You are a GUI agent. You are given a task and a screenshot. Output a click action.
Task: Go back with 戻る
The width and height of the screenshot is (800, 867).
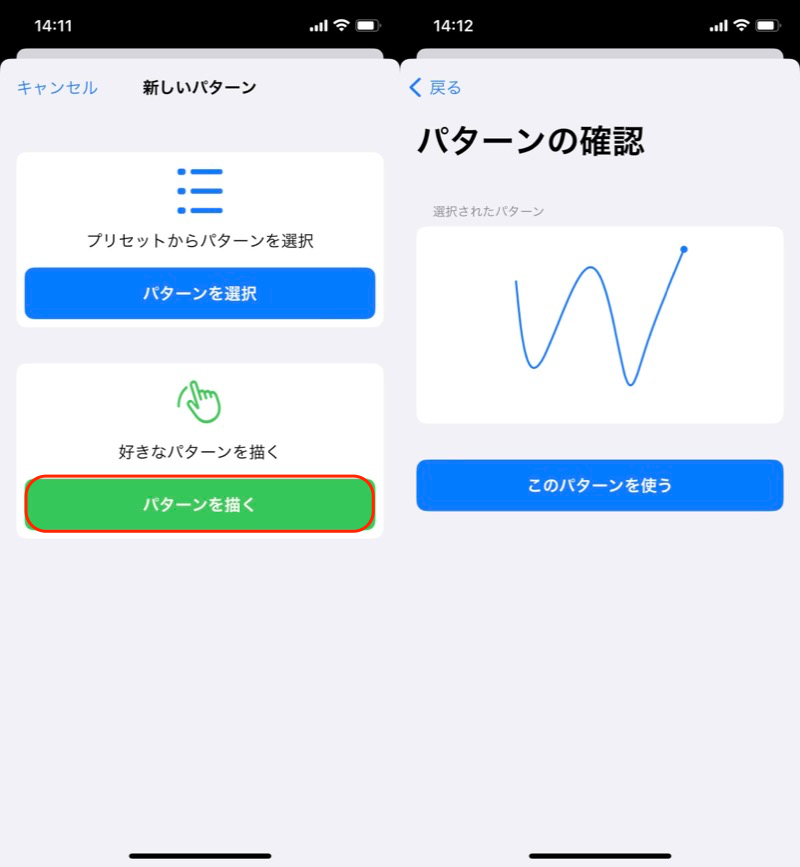tap(436, 88)
